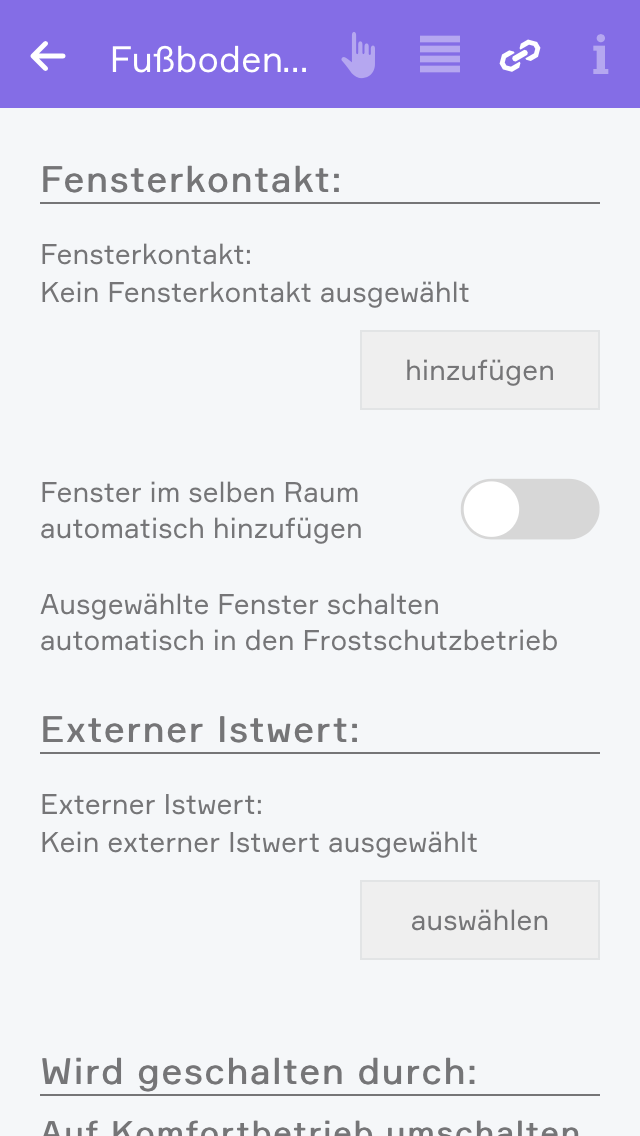This screenshot has height=1136, width=640.
Task: Enable Fenster im selben Raum automatisch hinzufügen
Action: (x=529, y=509)
